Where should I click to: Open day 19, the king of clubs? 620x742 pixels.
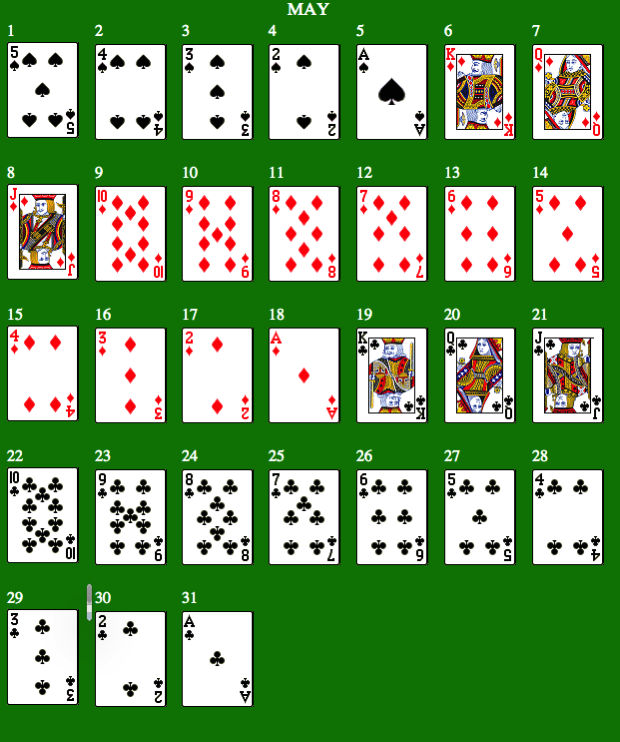392,375
